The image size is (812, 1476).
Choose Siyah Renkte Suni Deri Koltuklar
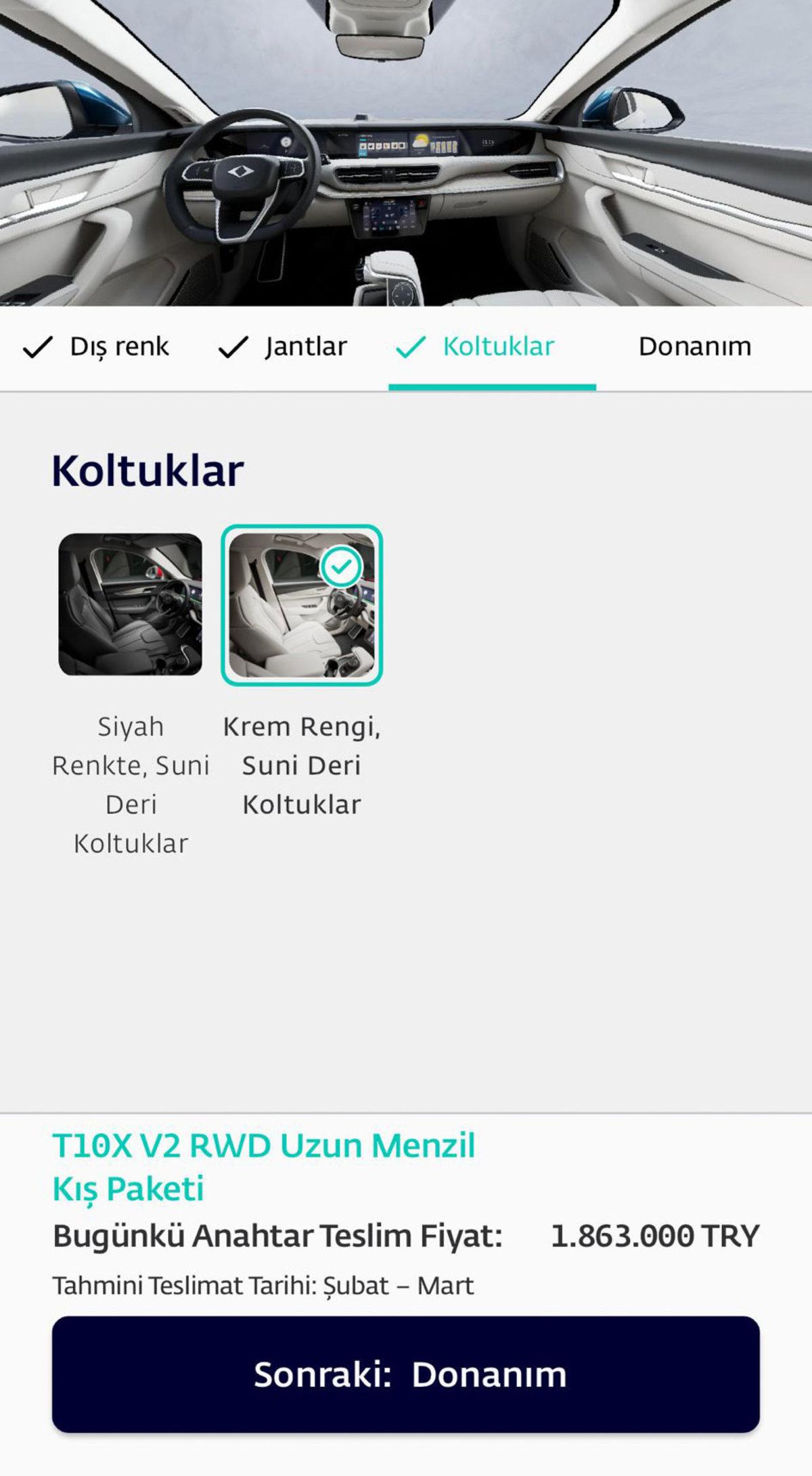coord(130,604)
